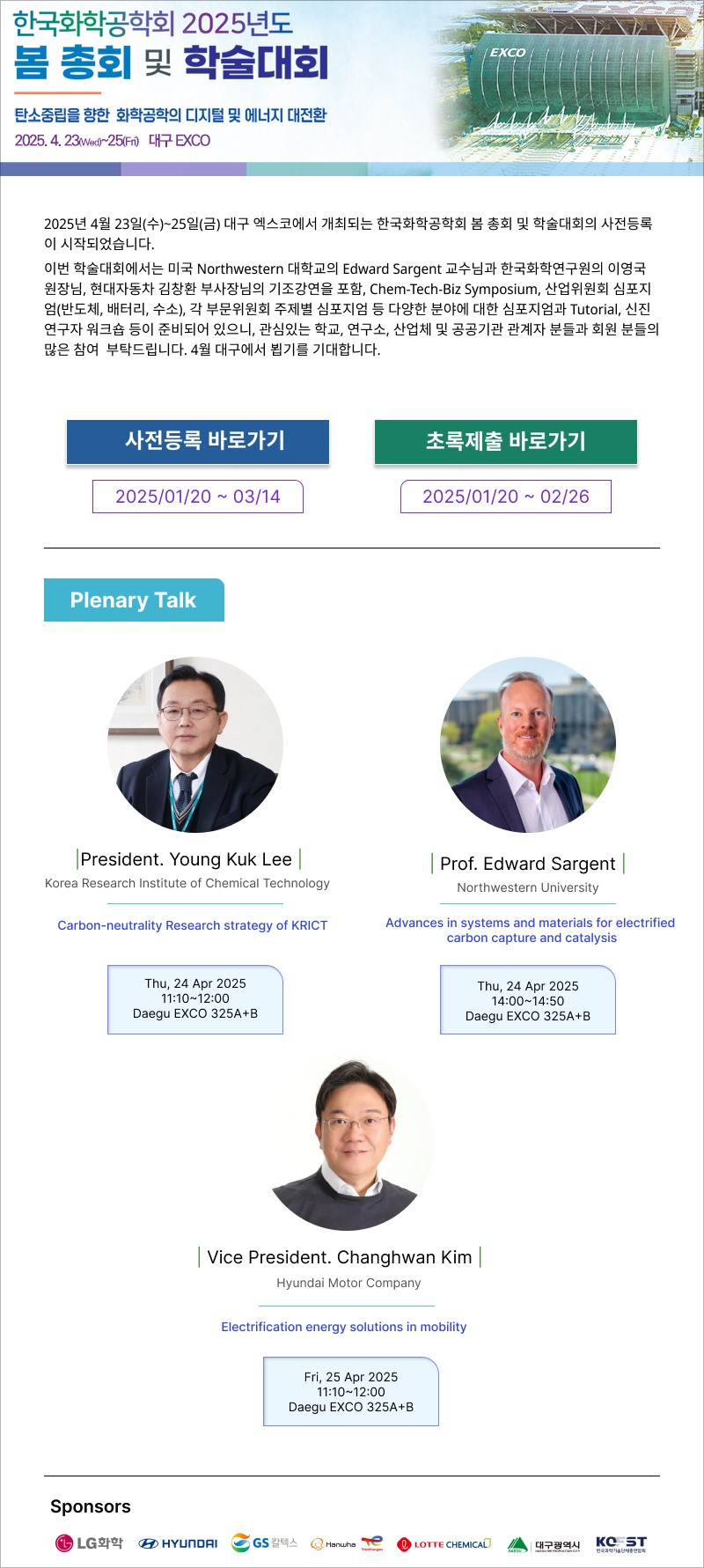
Task: Open the 사전등록 바로가기 button
Action: [198, 441]
